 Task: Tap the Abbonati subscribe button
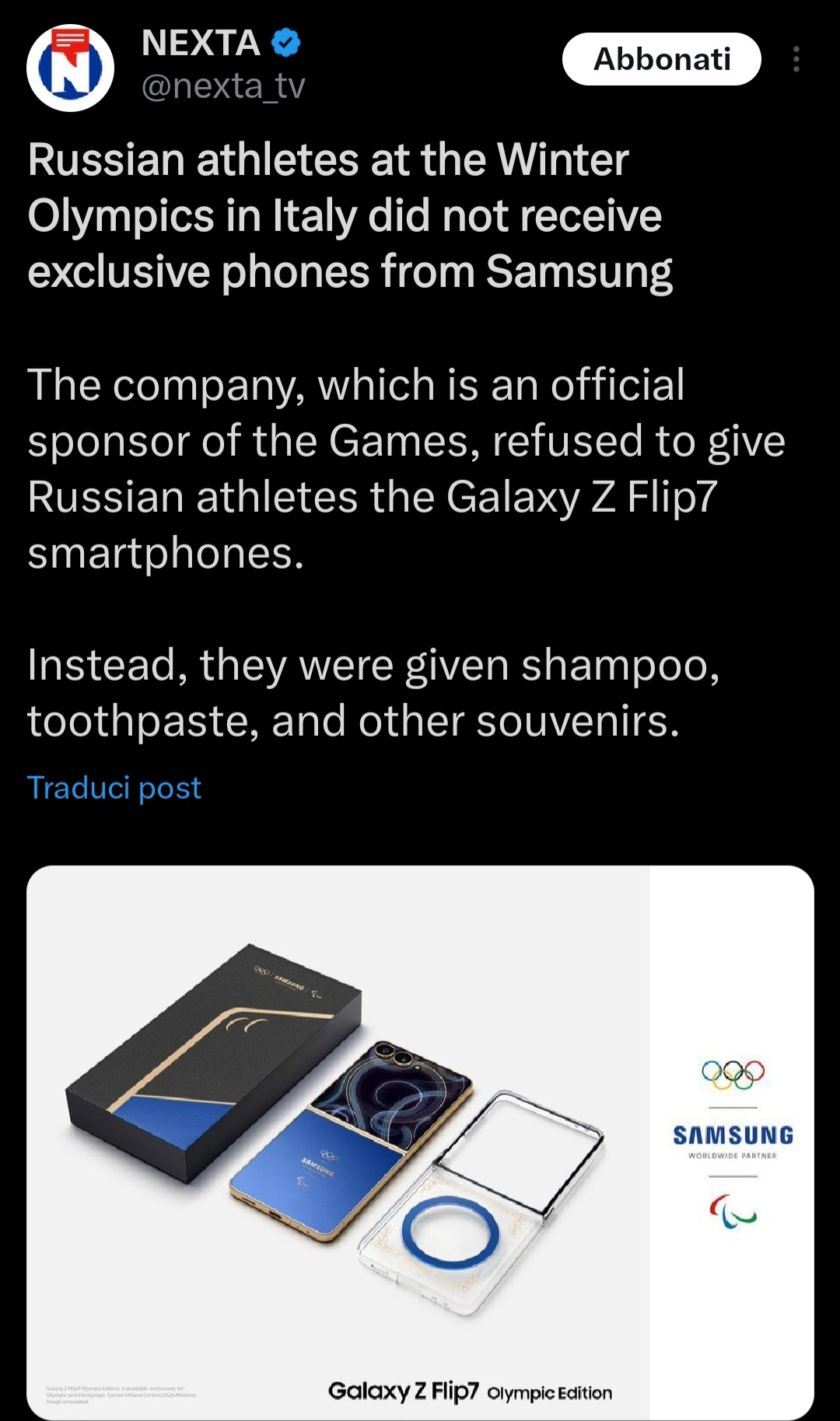[x=661, y=59]
